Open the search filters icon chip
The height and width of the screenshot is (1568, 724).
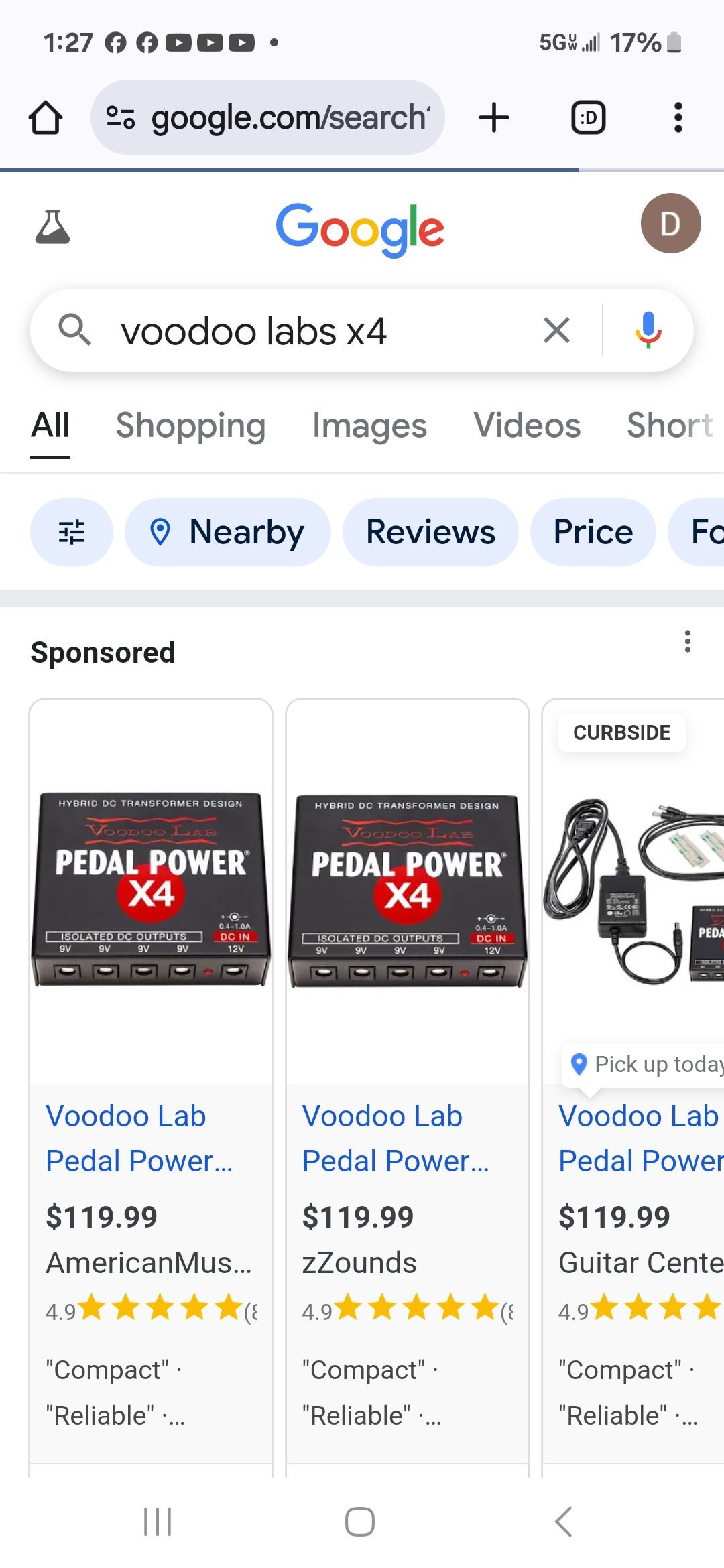(72, 532)
